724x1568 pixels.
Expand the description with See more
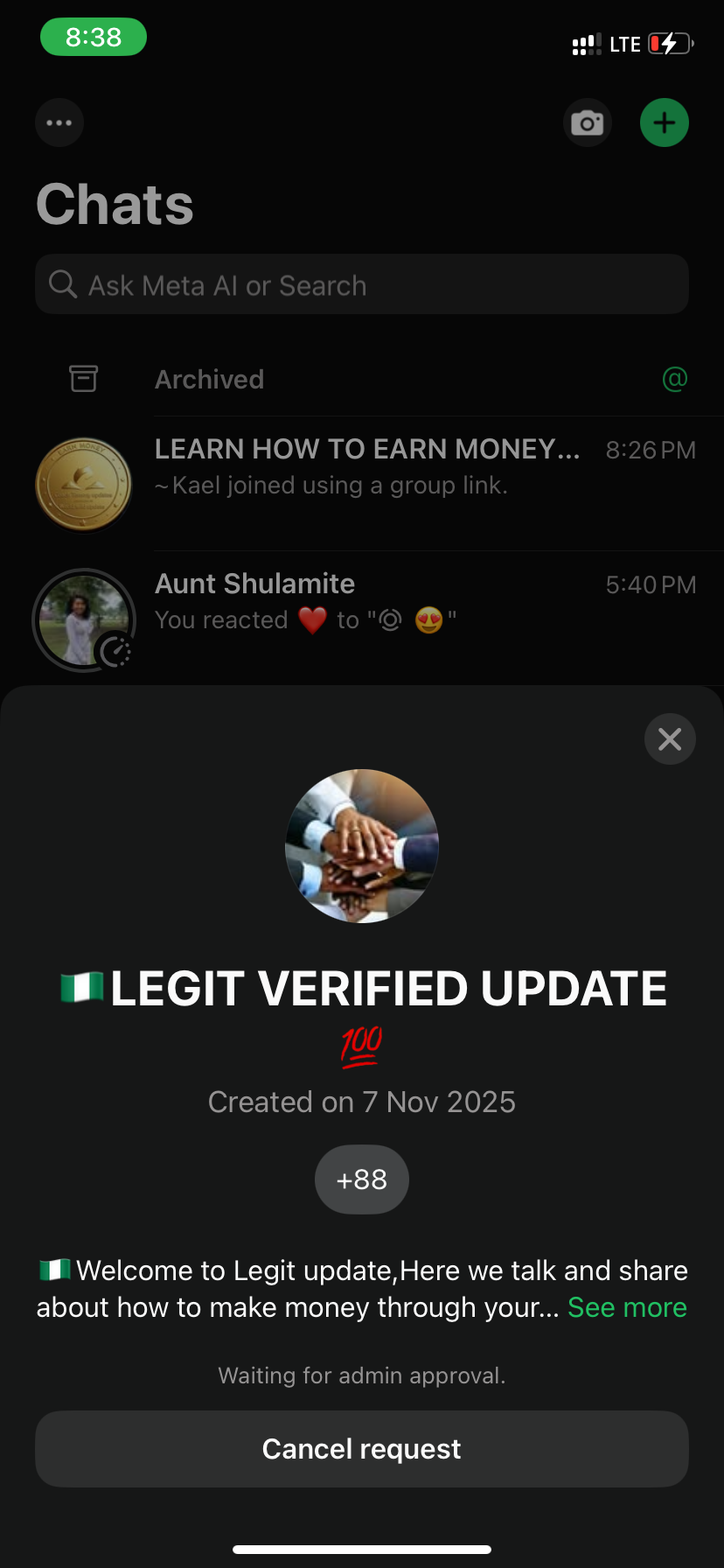(627, 1307)
